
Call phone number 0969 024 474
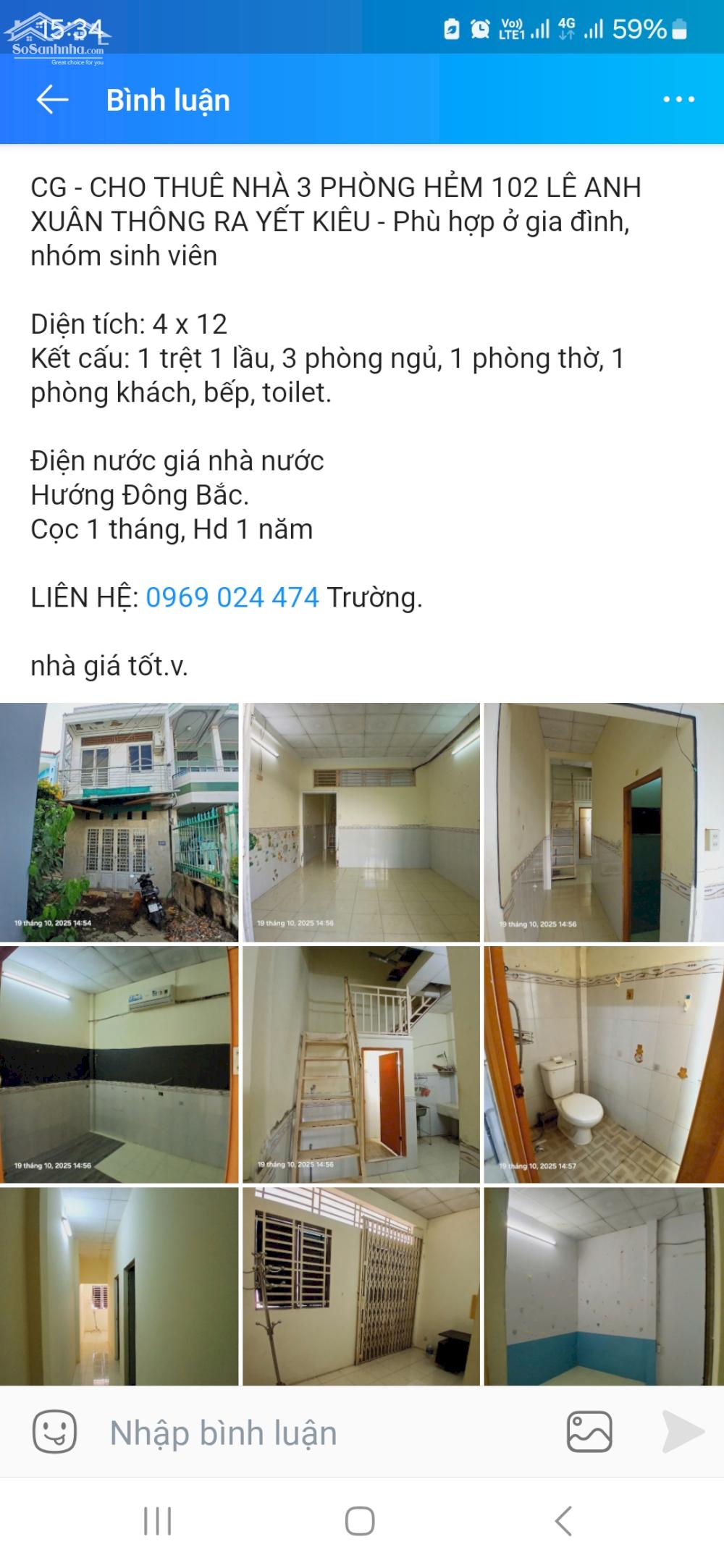[x=232, y=597]
